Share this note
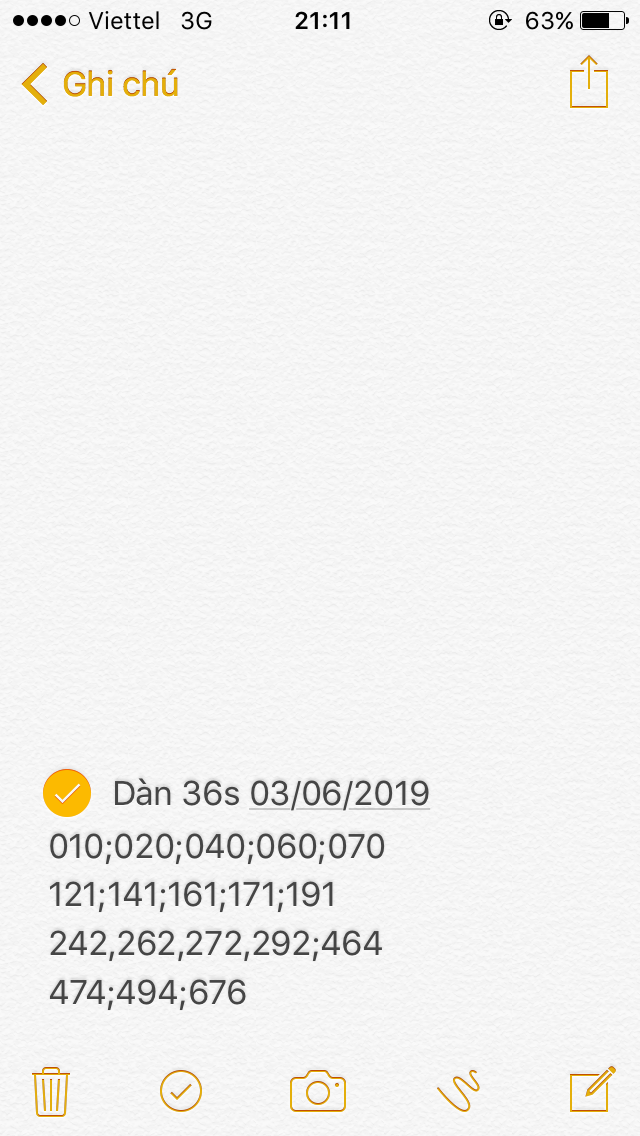 (588, 82)
